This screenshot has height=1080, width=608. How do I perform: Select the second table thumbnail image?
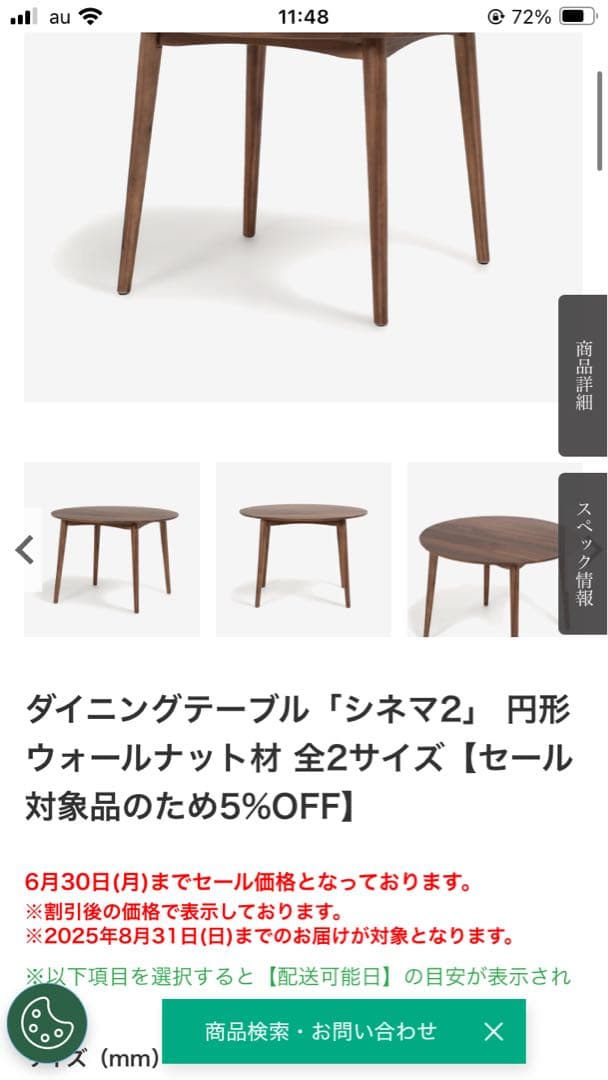[303, 549]
